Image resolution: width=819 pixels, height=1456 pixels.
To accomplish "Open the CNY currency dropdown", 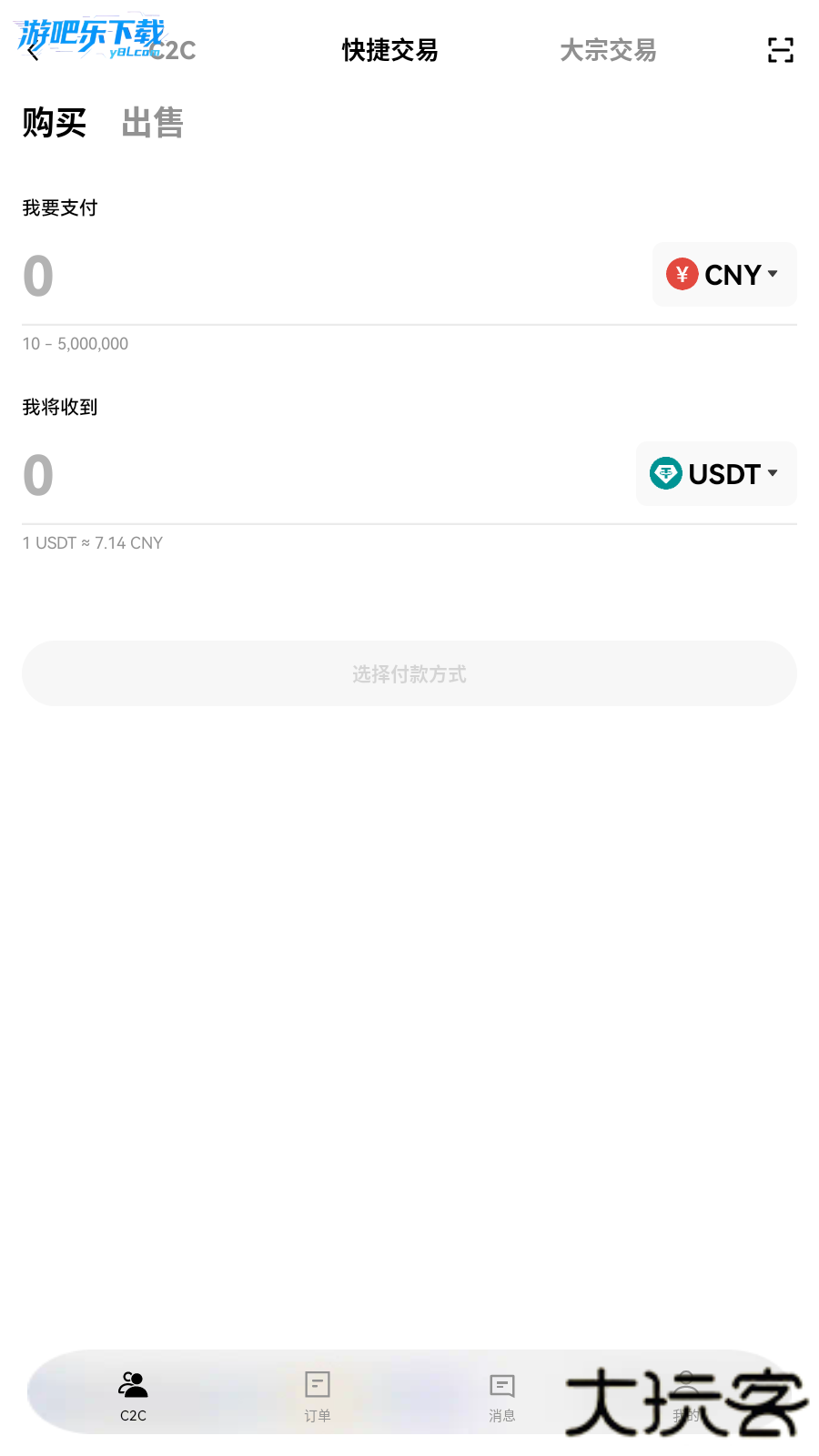I will (x=724, y=274).
